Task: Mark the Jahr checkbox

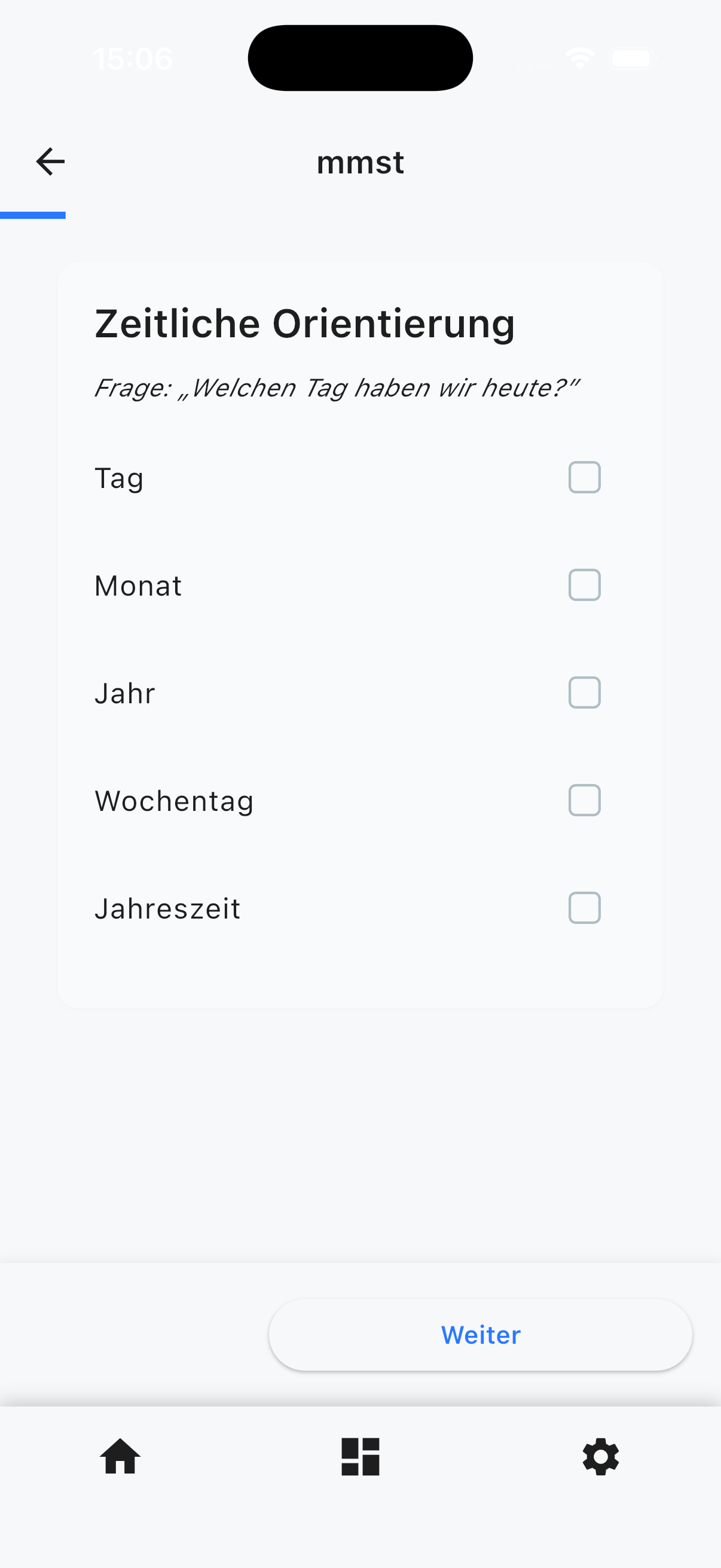Action: tap(584, 693)
